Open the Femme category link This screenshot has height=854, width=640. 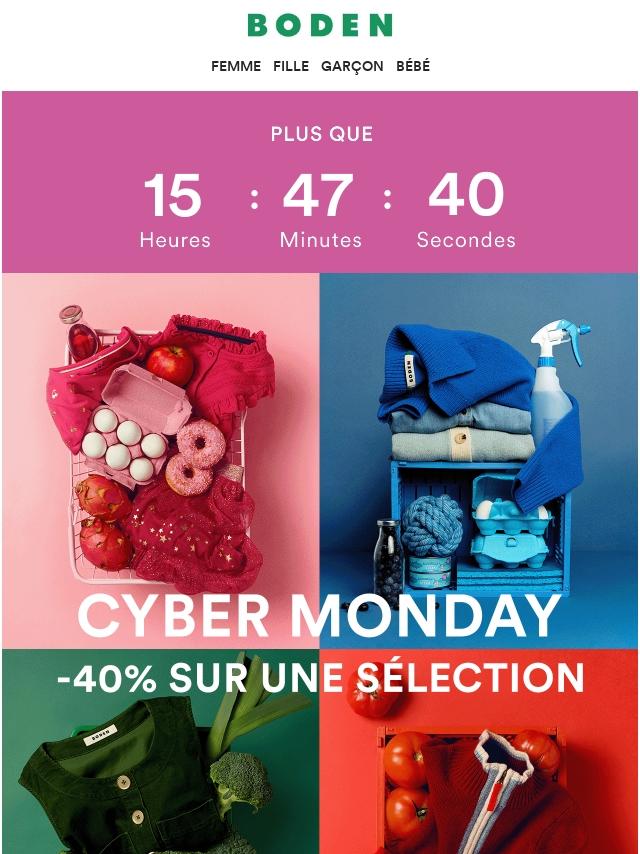click(235, 66)
